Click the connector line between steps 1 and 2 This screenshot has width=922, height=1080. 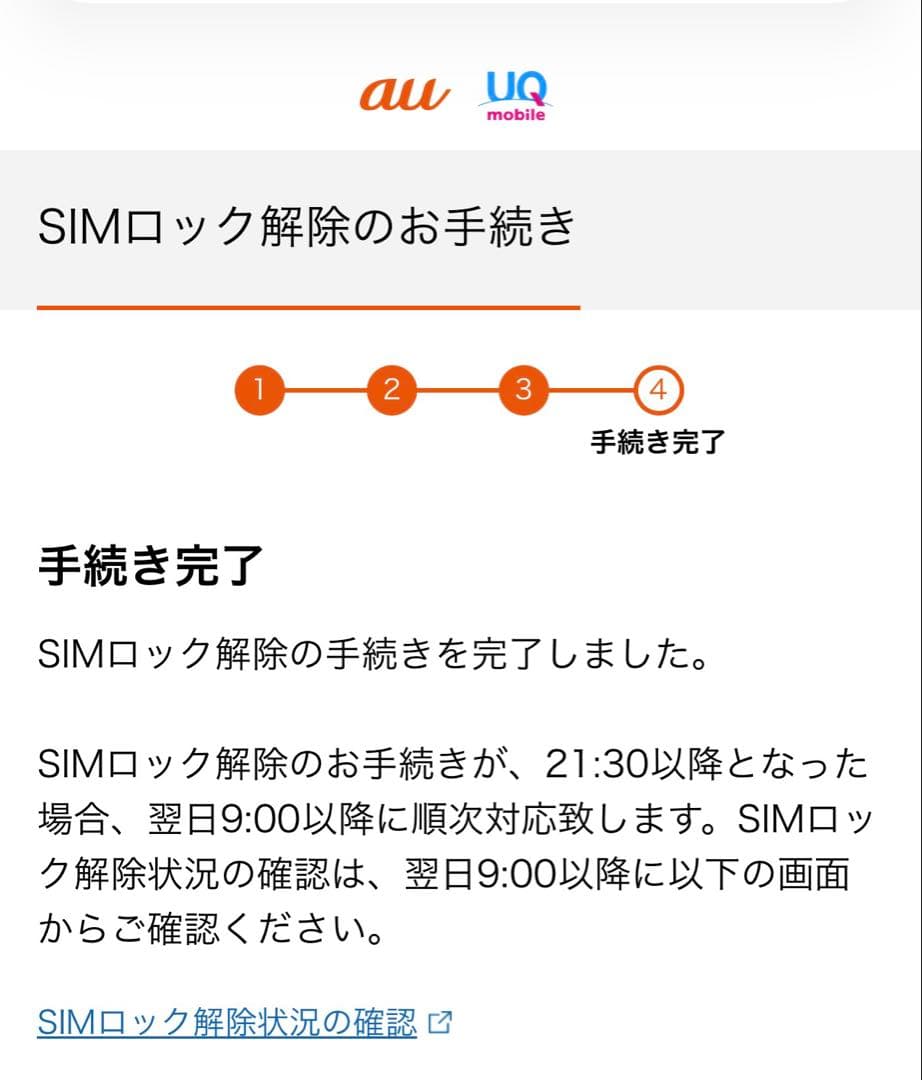coord(326,390)
